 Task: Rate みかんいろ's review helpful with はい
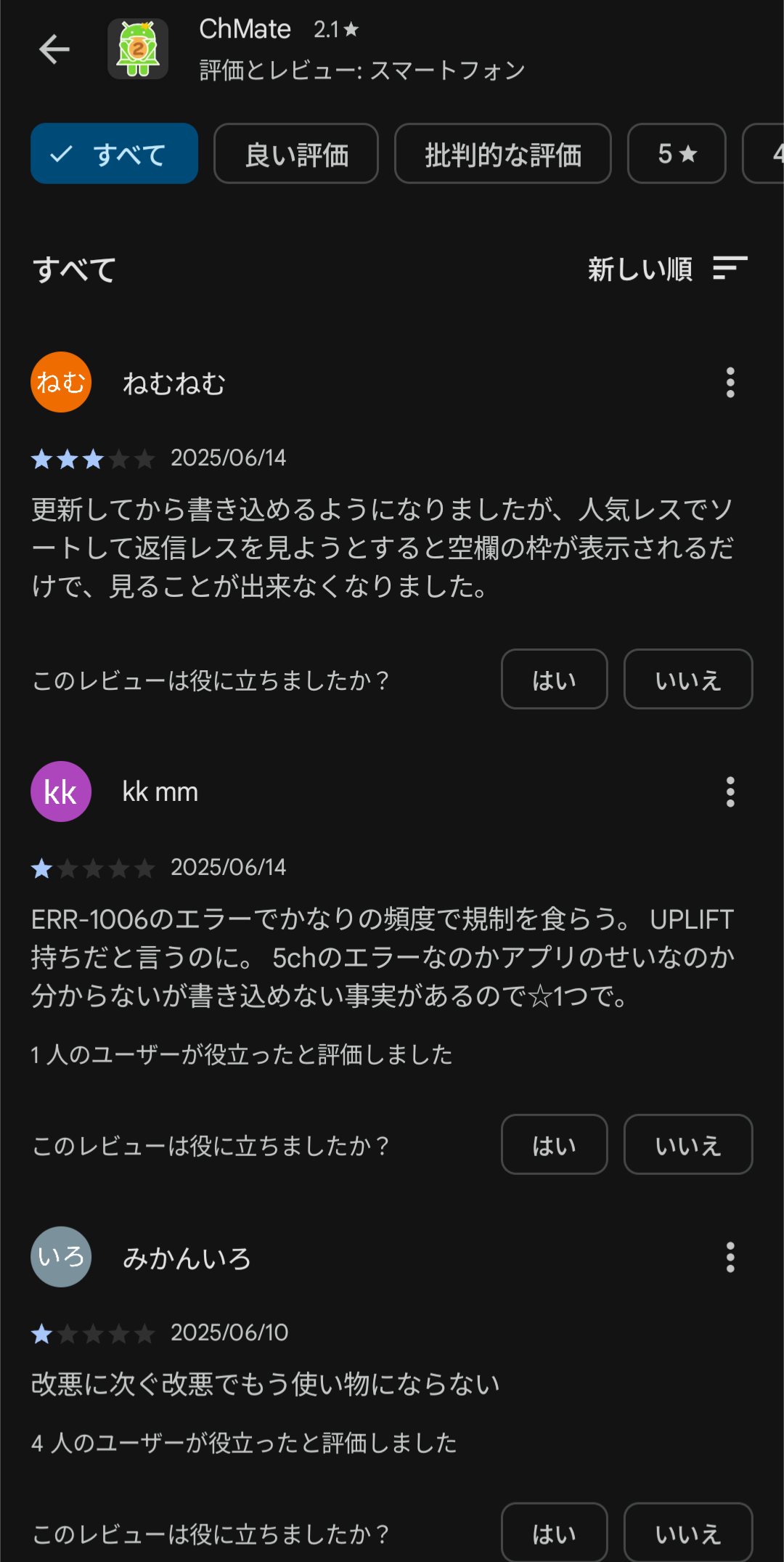pyautogui.click(x=554, y=1532)
